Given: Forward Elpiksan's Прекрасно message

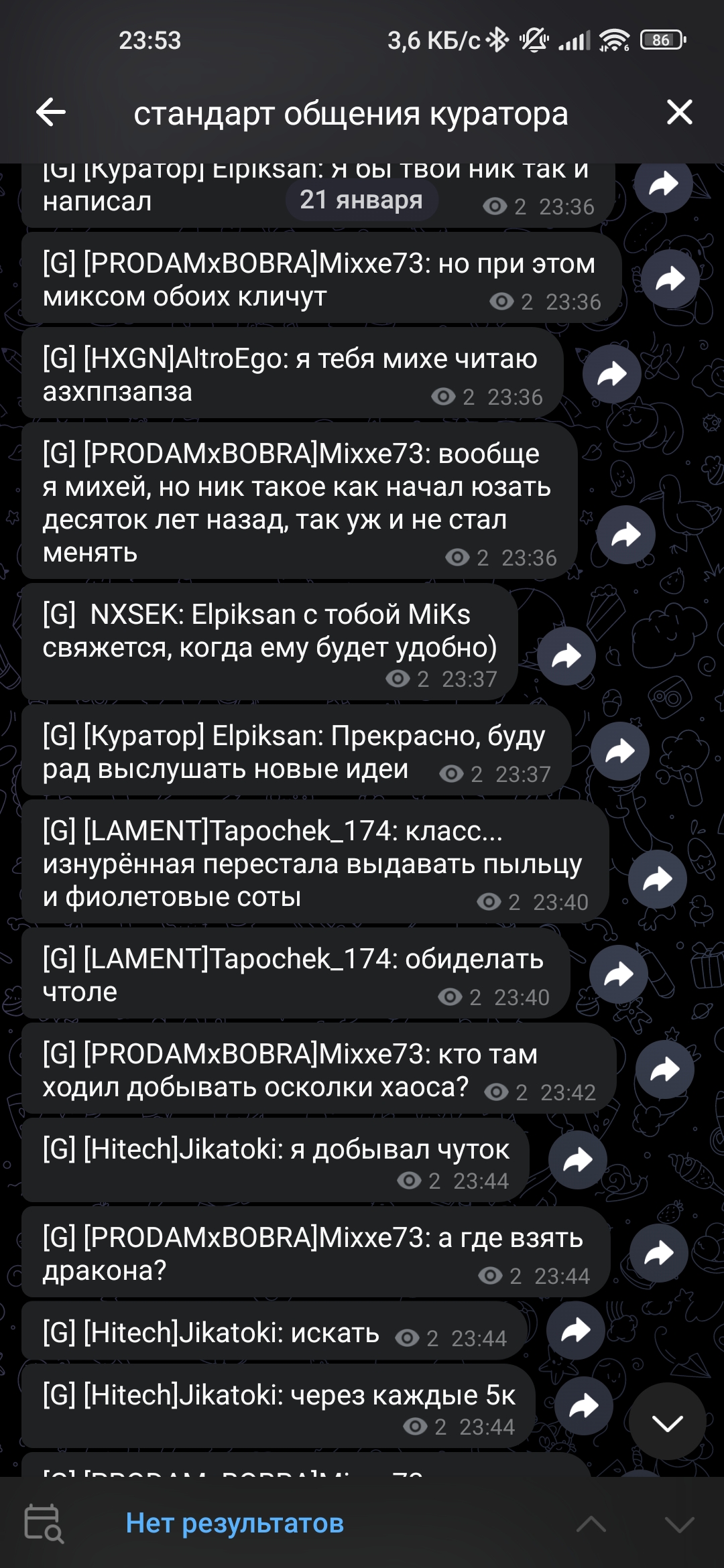Looking at the screenshot, I should pos(619,751).
